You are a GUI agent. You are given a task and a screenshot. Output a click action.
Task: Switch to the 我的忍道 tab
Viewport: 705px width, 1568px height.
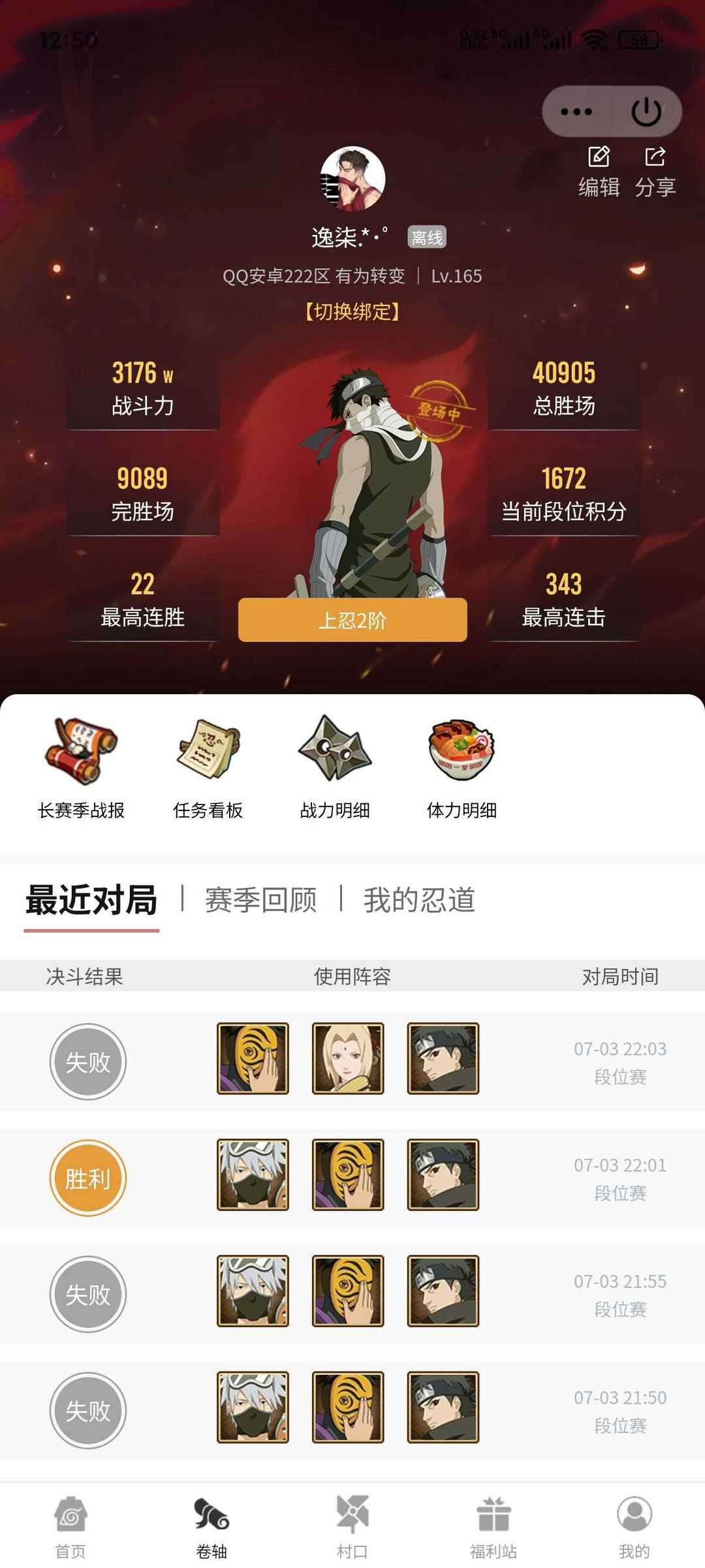pyautogui.click(x=419, y=900)
